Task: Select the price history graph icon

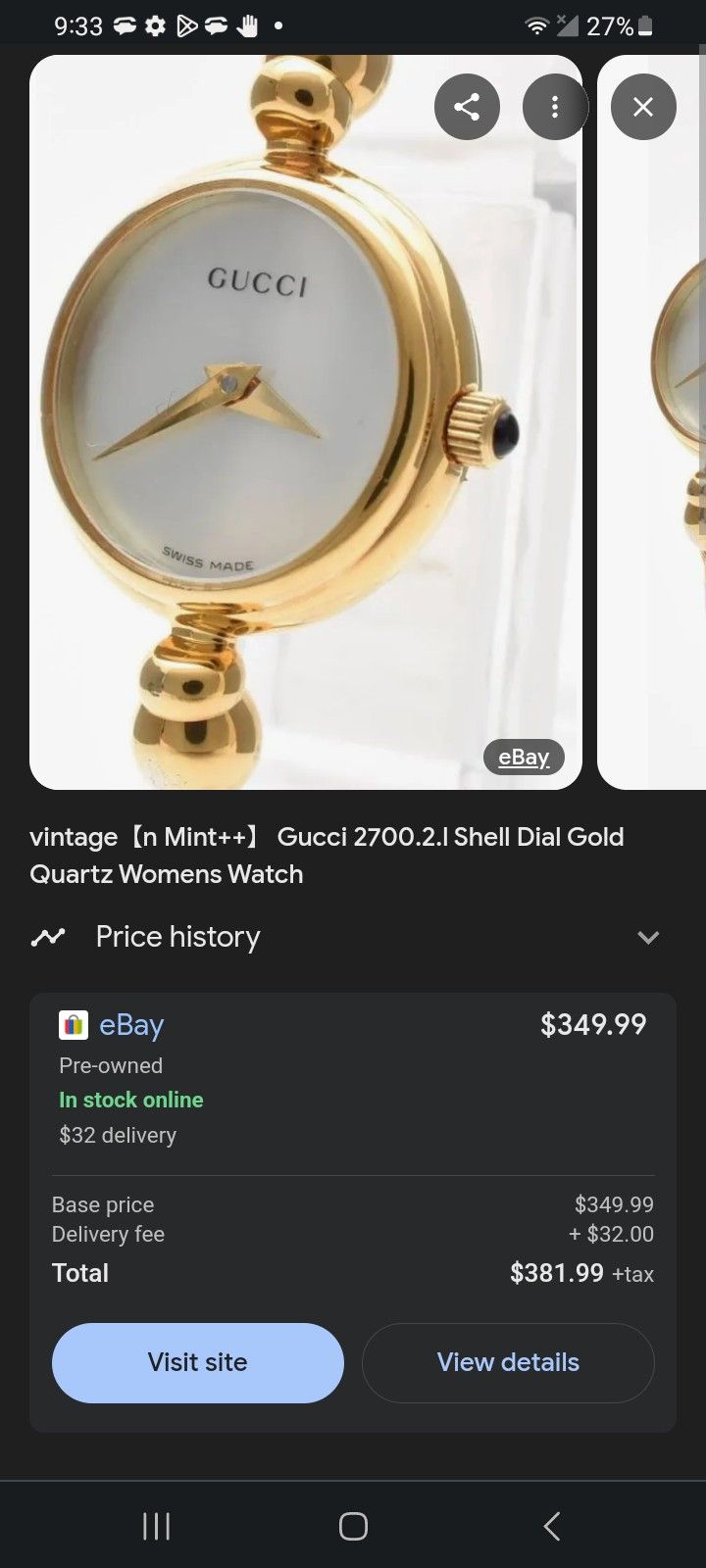Action: 48,937
